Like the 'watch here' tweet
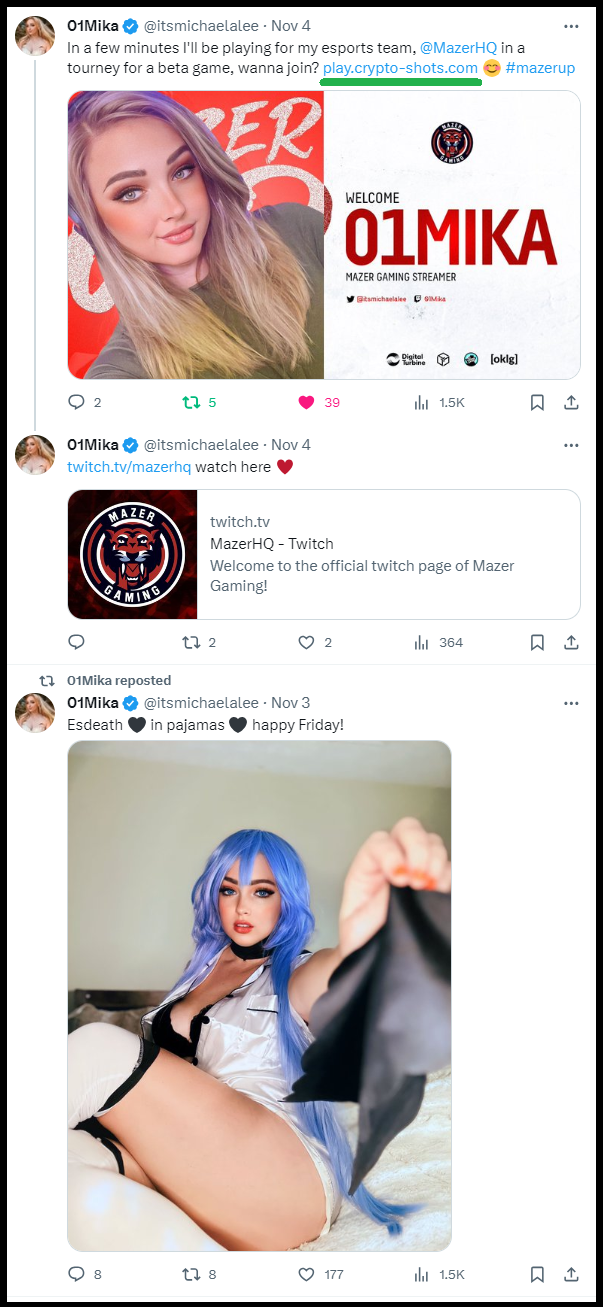The width and height of the screenshot is (603, 1307). click(x=306, y=642)
